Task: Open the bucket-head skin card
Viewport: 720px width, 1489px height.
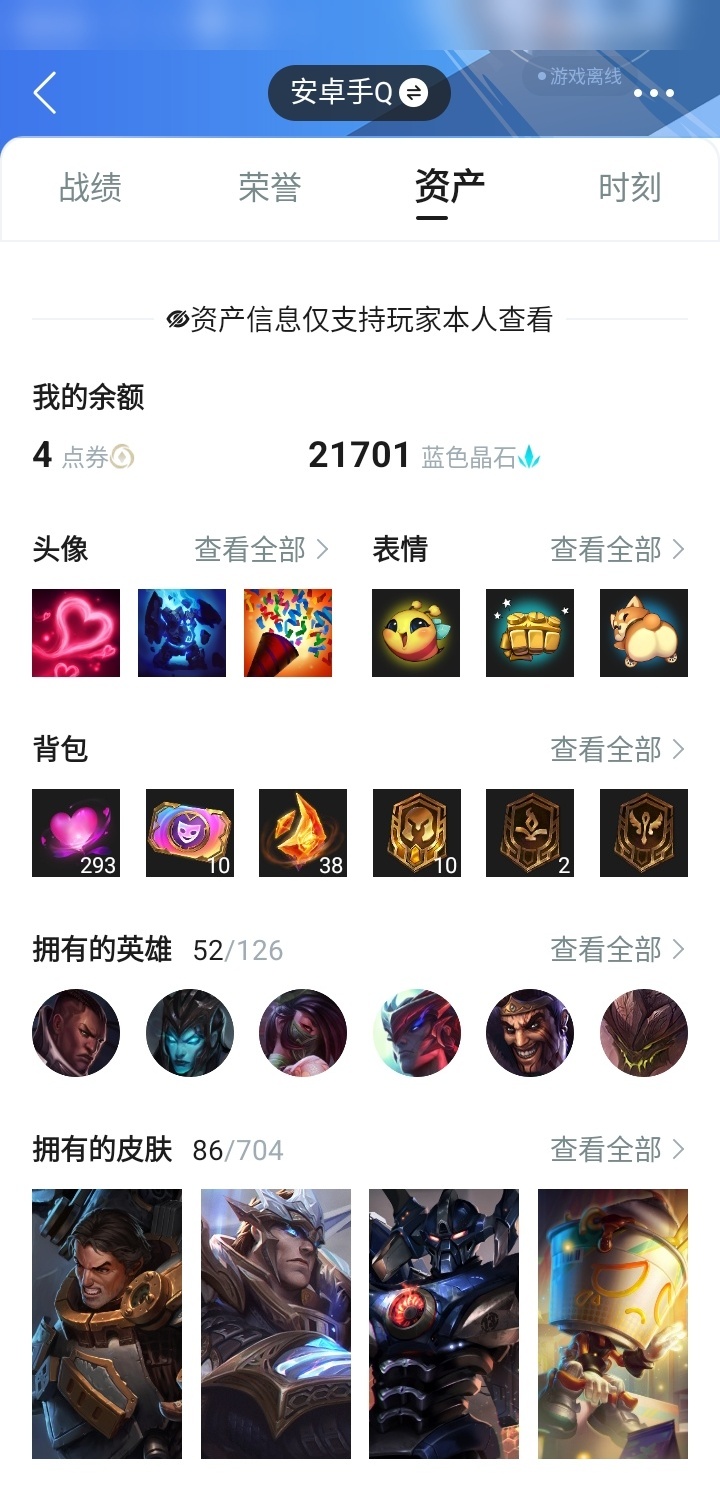Action: 613,1323
